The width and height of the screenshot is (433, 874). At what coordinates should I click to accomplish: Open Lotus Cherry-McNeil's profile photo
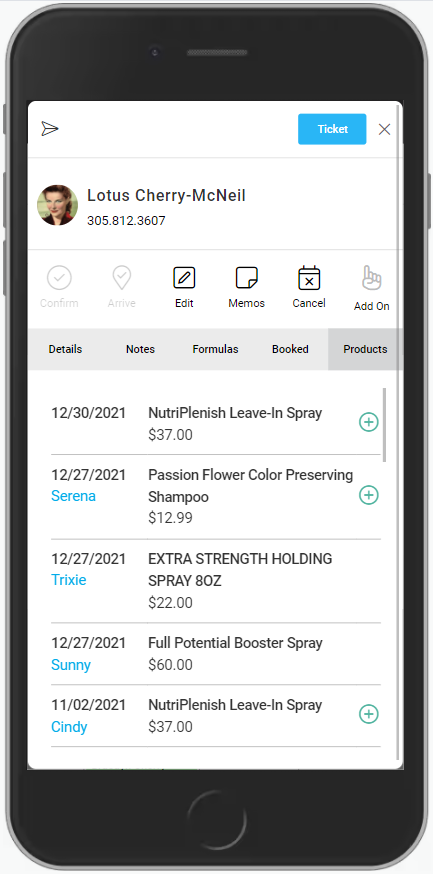(57, 205)
